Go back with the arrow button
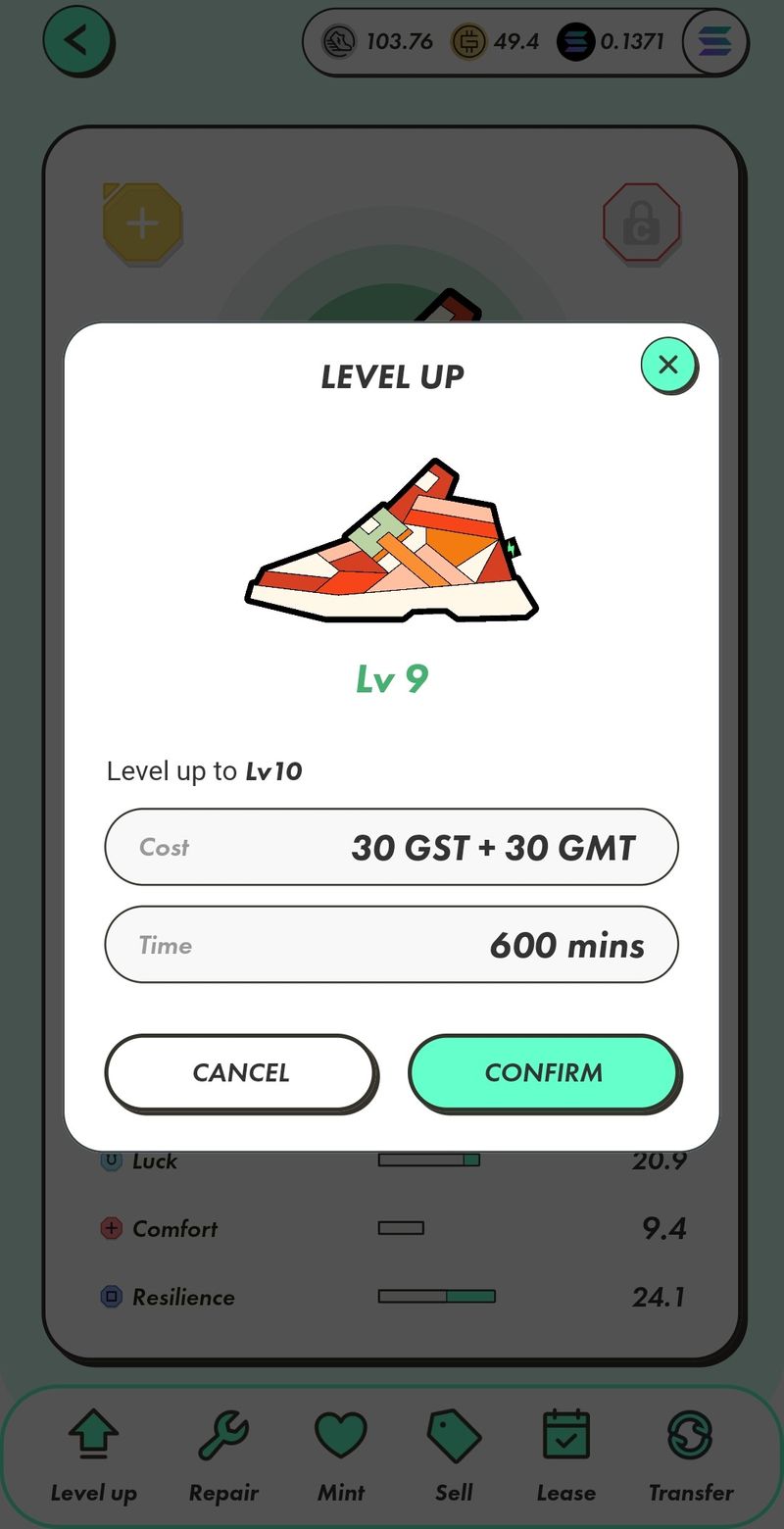Viewport: 784px width, 1529px height. pos(77,41)
